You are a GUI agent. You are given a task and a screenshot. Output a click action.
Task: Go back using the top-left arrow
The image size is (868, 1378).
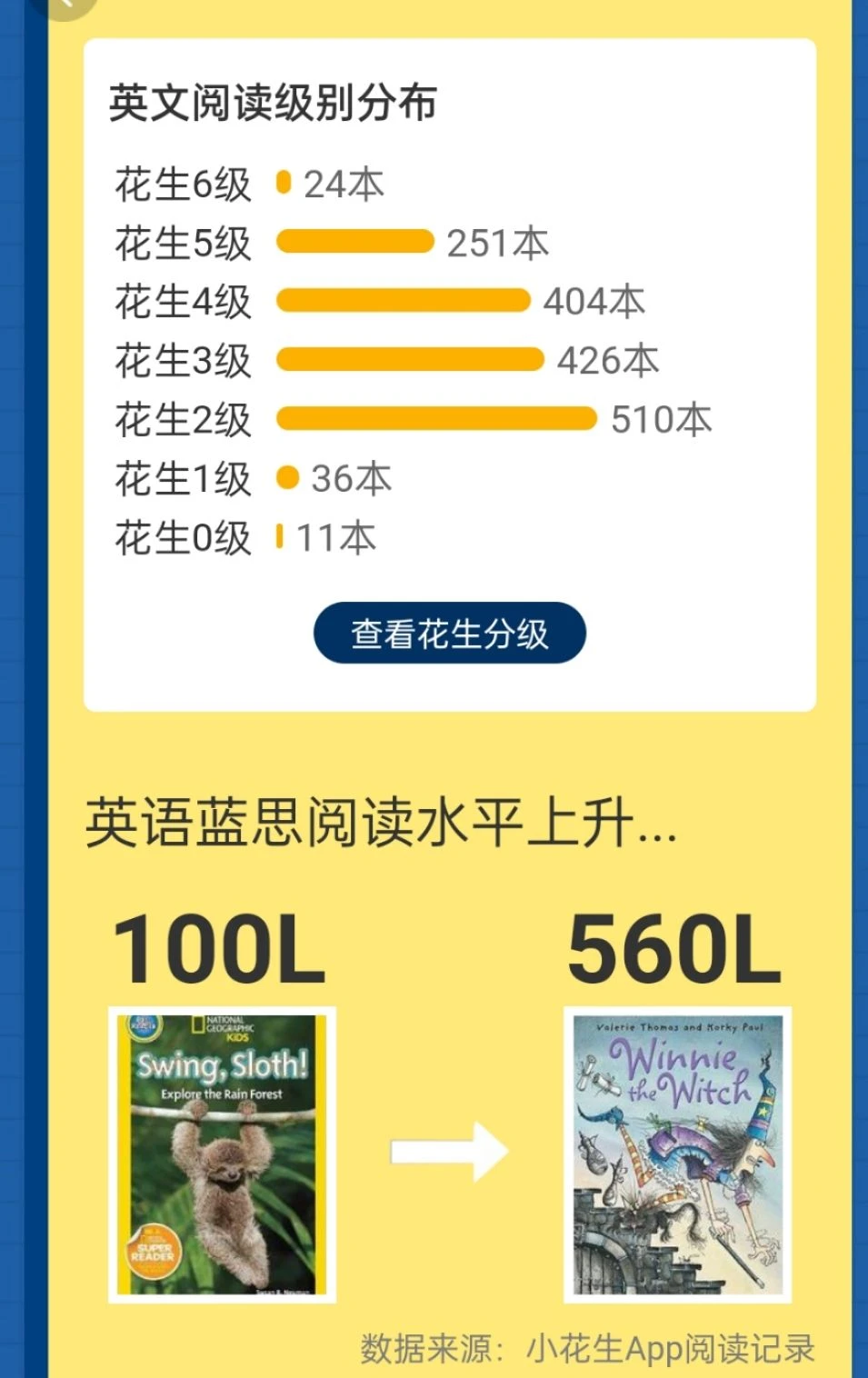[65, 5]
